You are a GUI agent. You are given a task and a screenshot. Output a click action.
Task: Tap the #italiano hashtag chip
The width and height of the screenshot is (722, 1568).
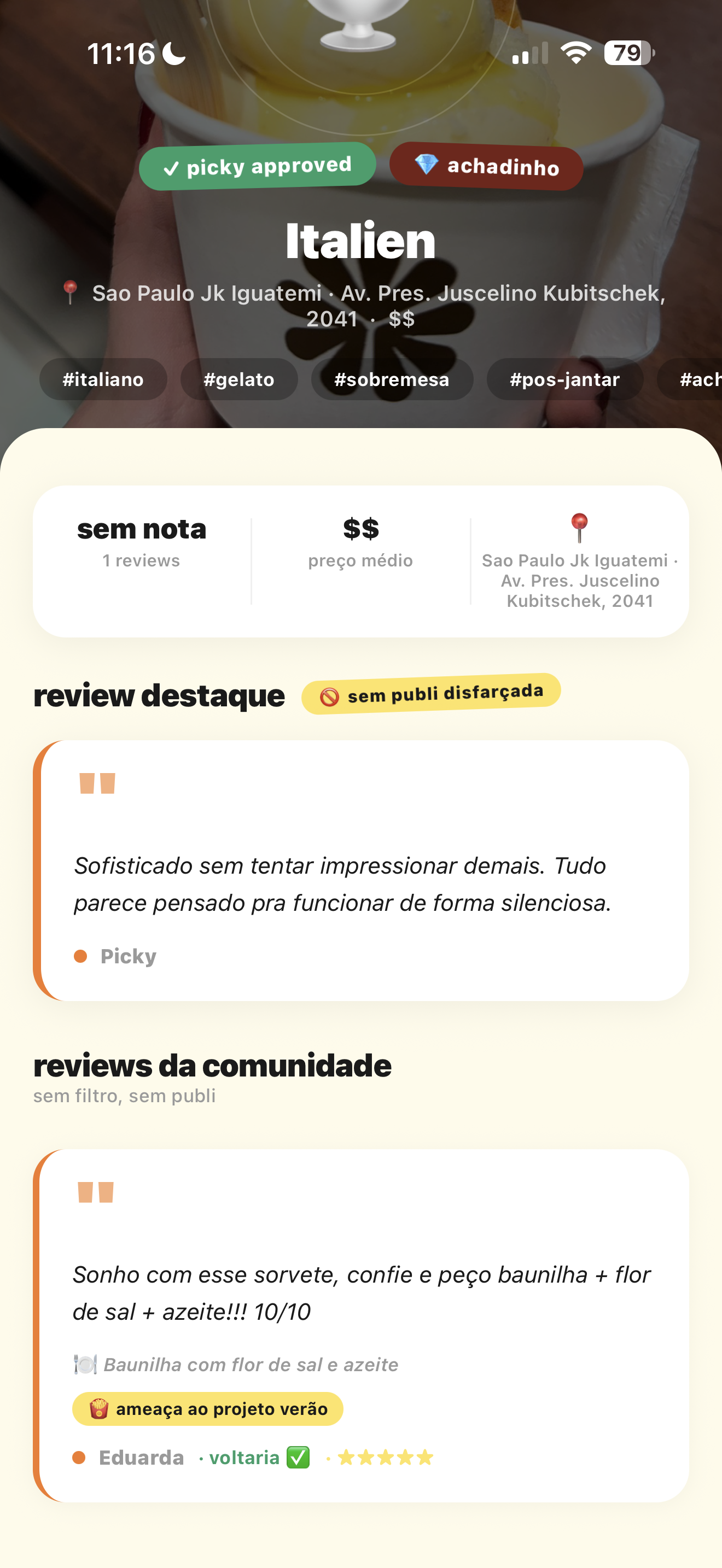pyautogui.click(x=103, y=379)
